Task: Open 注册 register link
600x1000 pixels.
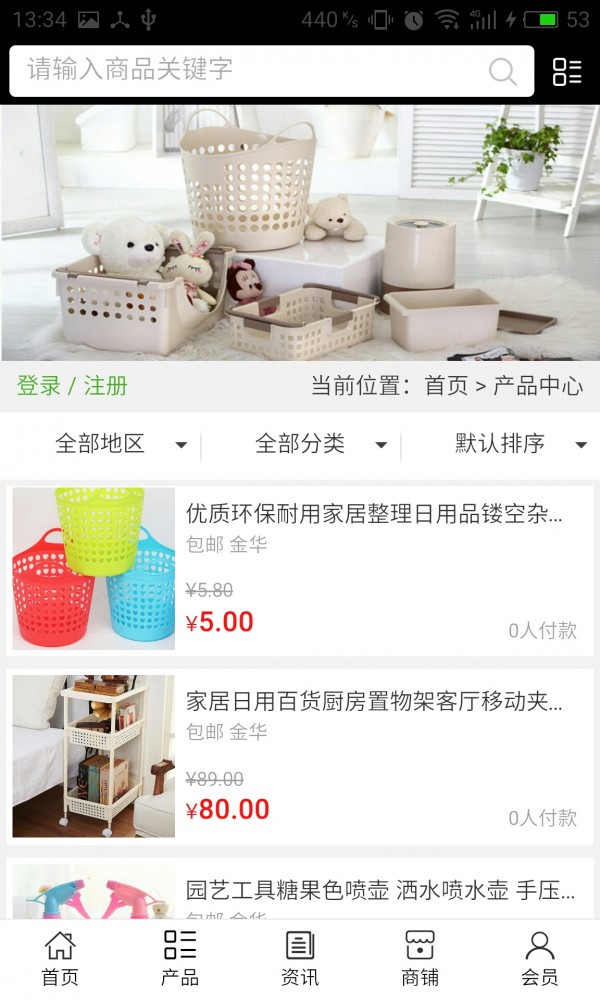Action: (106, 386)
